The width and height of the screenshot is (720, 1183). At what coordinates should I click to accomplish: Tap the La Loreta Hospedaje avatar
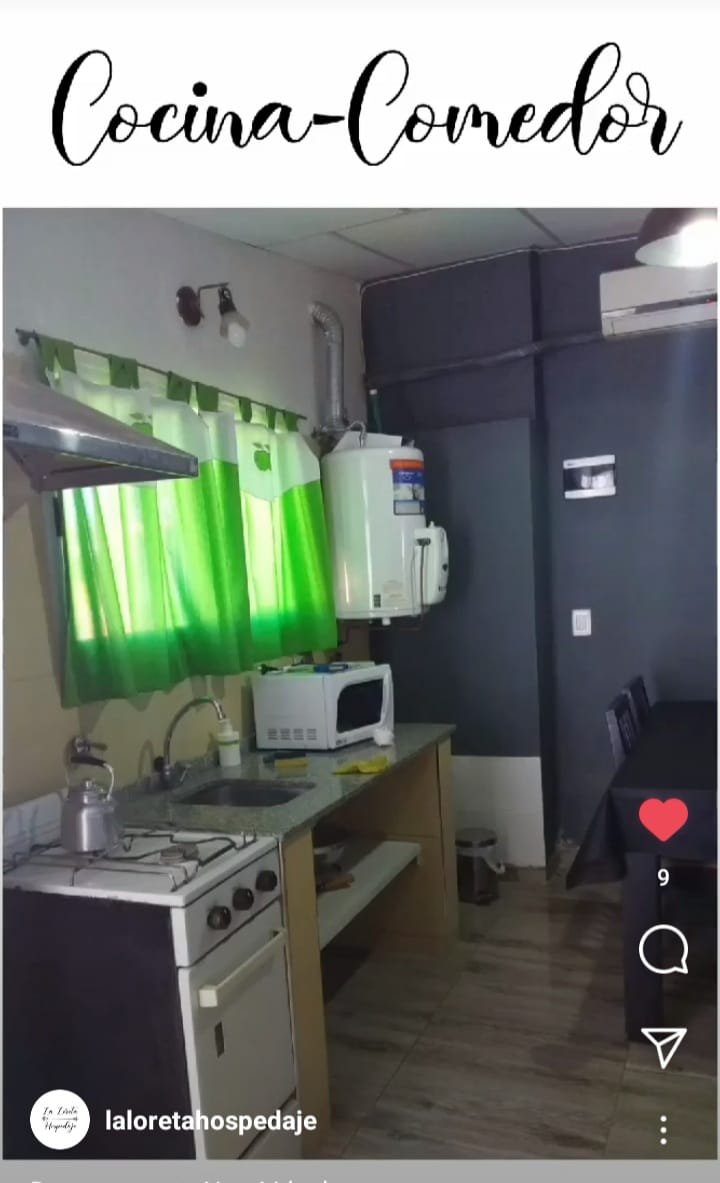[x=60, y=1120]
